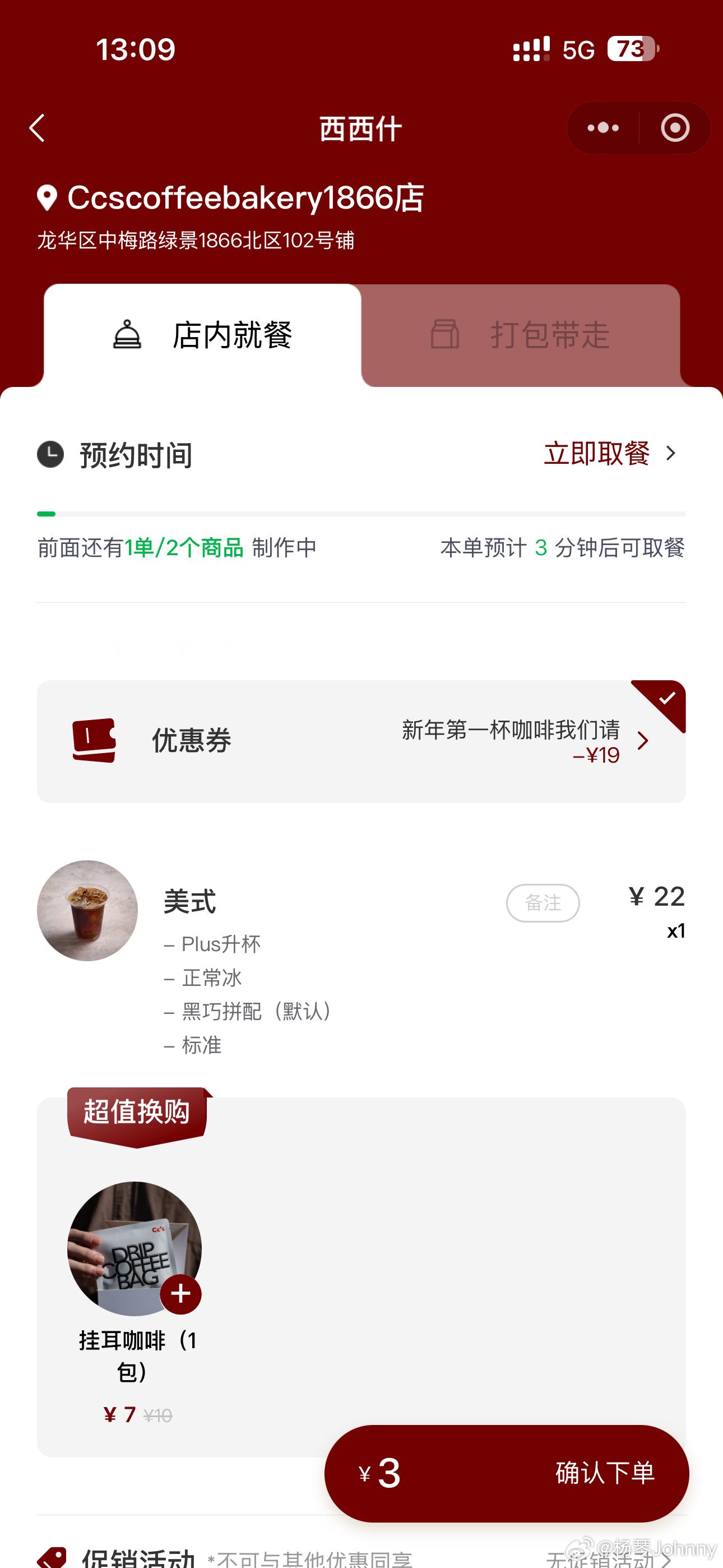Tap 确认下单 to place the order
Image resolution: width=723 pixels, height=1568 pixels.
604,1474
